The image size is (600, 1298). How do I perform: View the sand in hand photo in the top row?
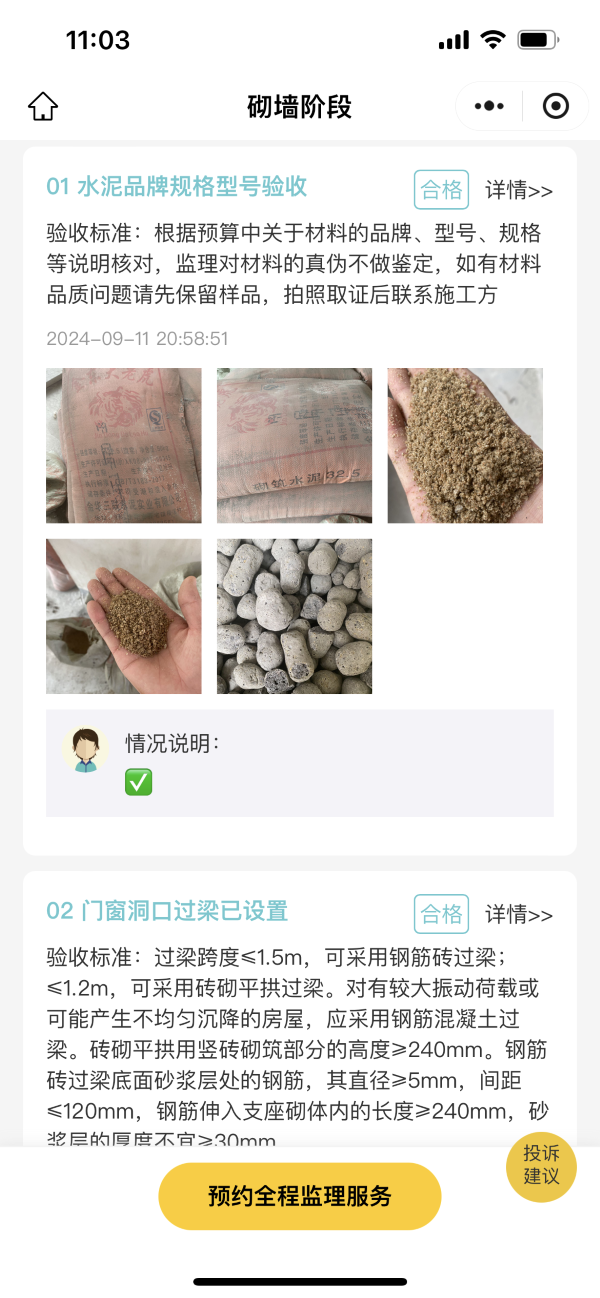pos(465,445)
